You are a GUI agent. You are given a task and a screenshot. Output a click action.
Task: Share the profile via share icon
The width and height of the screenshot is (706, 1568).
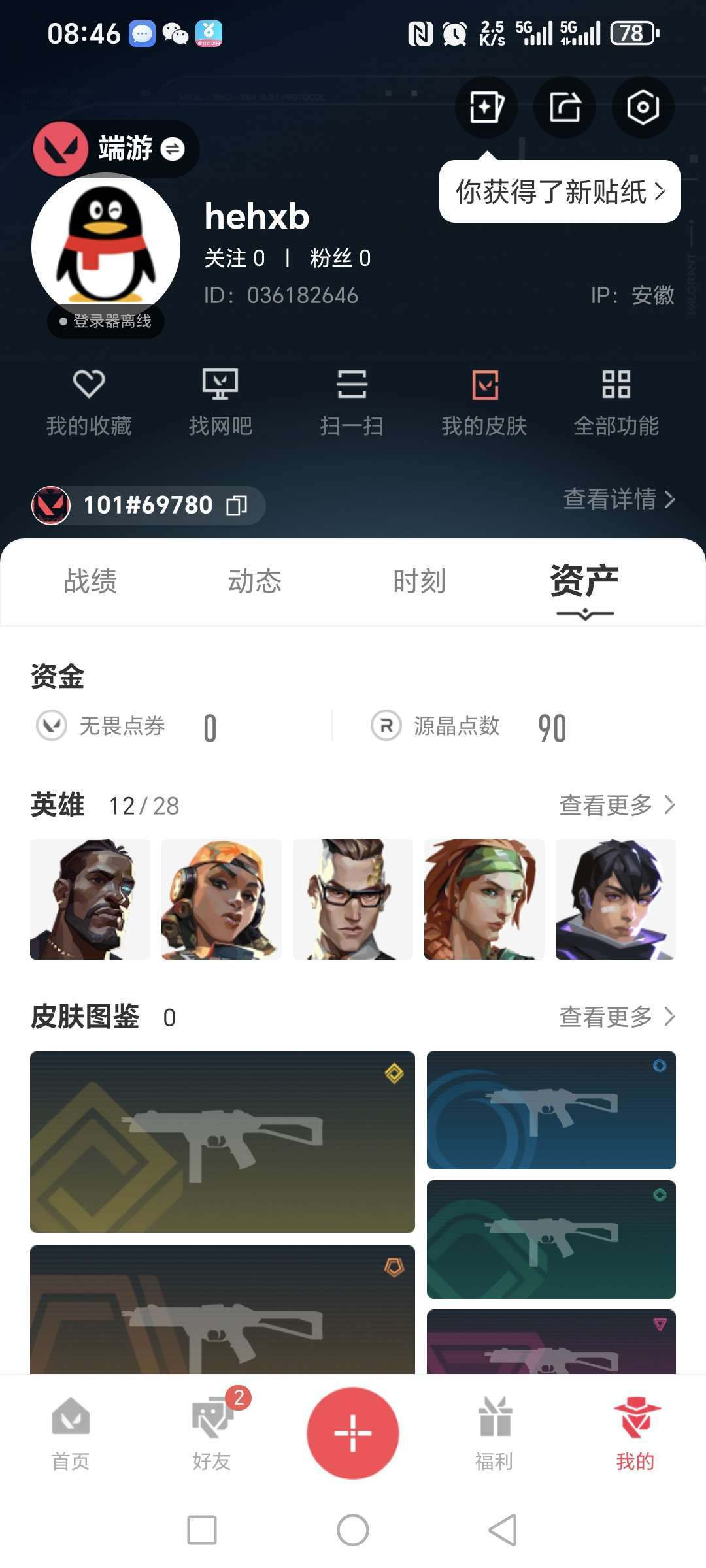pyautogui.click(x=564, y=107)
